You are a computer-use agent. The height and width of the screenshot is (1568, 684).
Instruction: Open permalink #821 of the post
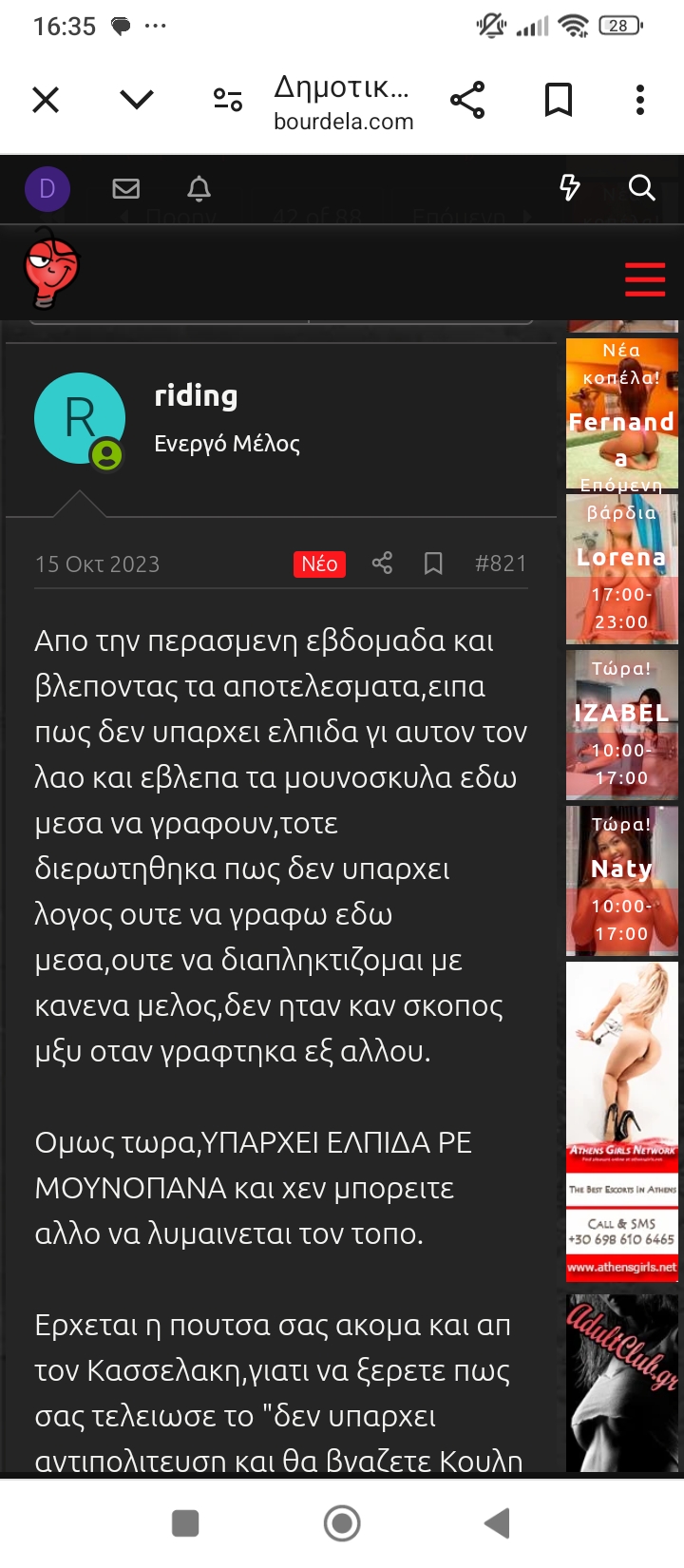pyautogui.click(x=501, y=564)
